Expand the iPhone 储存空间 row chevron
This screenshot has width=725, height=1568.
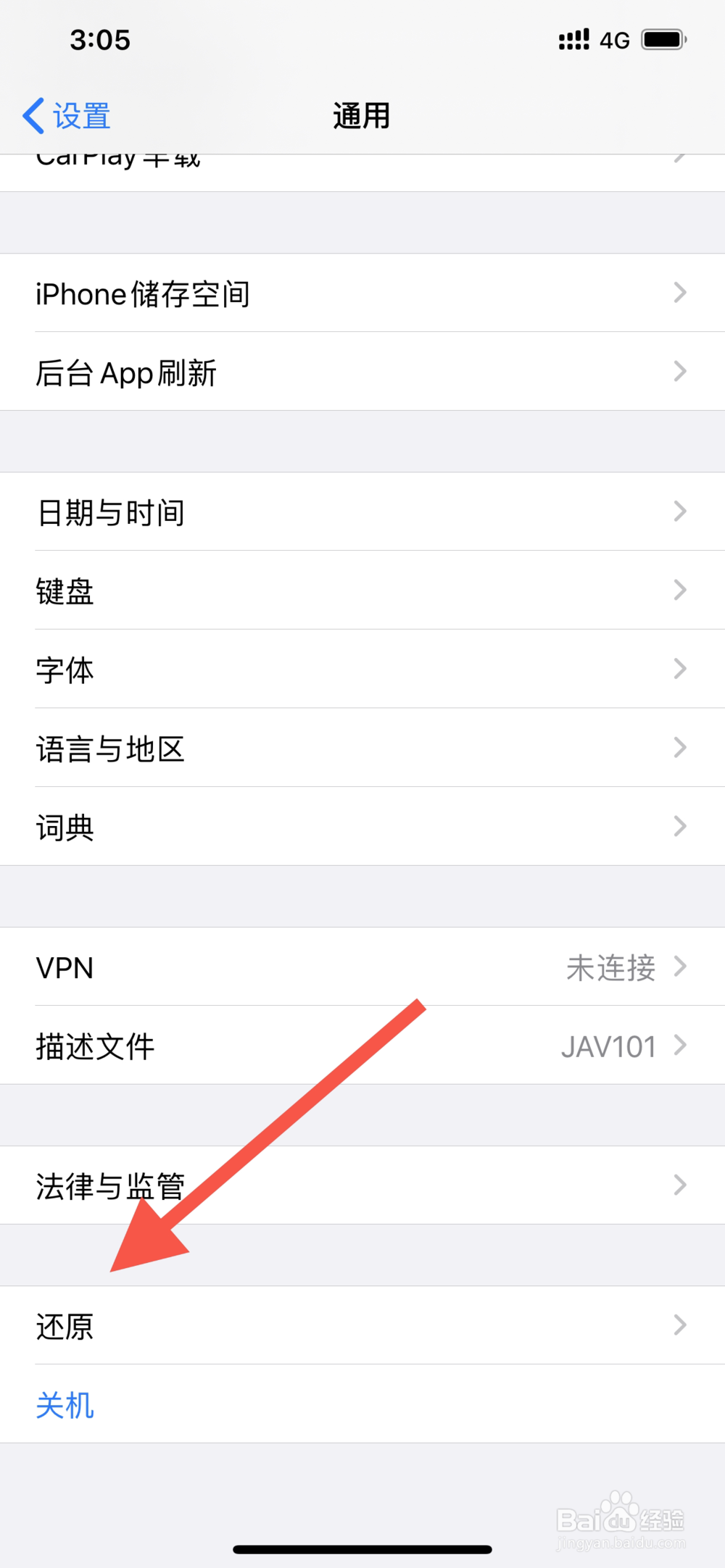point(679,293)
